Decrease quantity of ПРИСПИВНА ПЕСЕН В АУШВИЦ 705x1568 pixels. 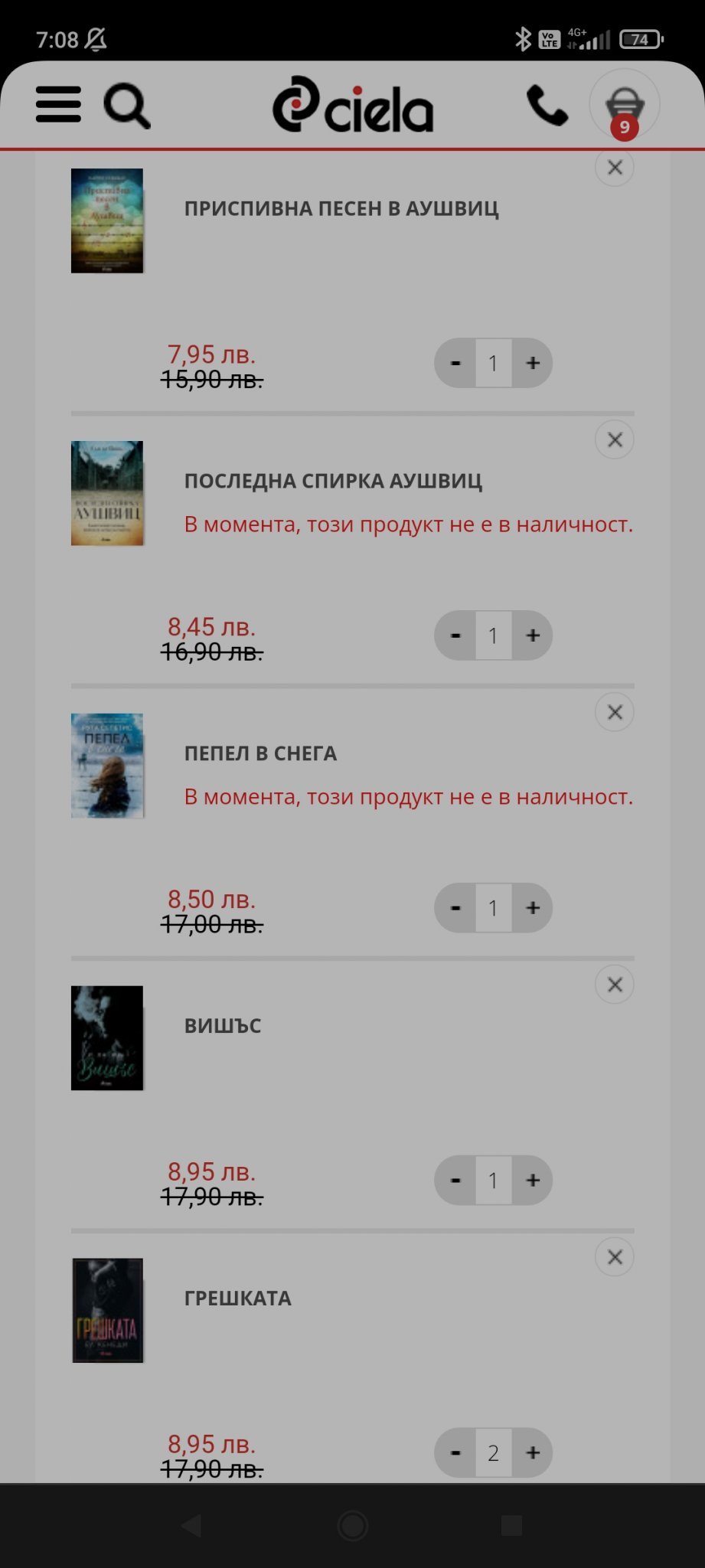(455, 363)
